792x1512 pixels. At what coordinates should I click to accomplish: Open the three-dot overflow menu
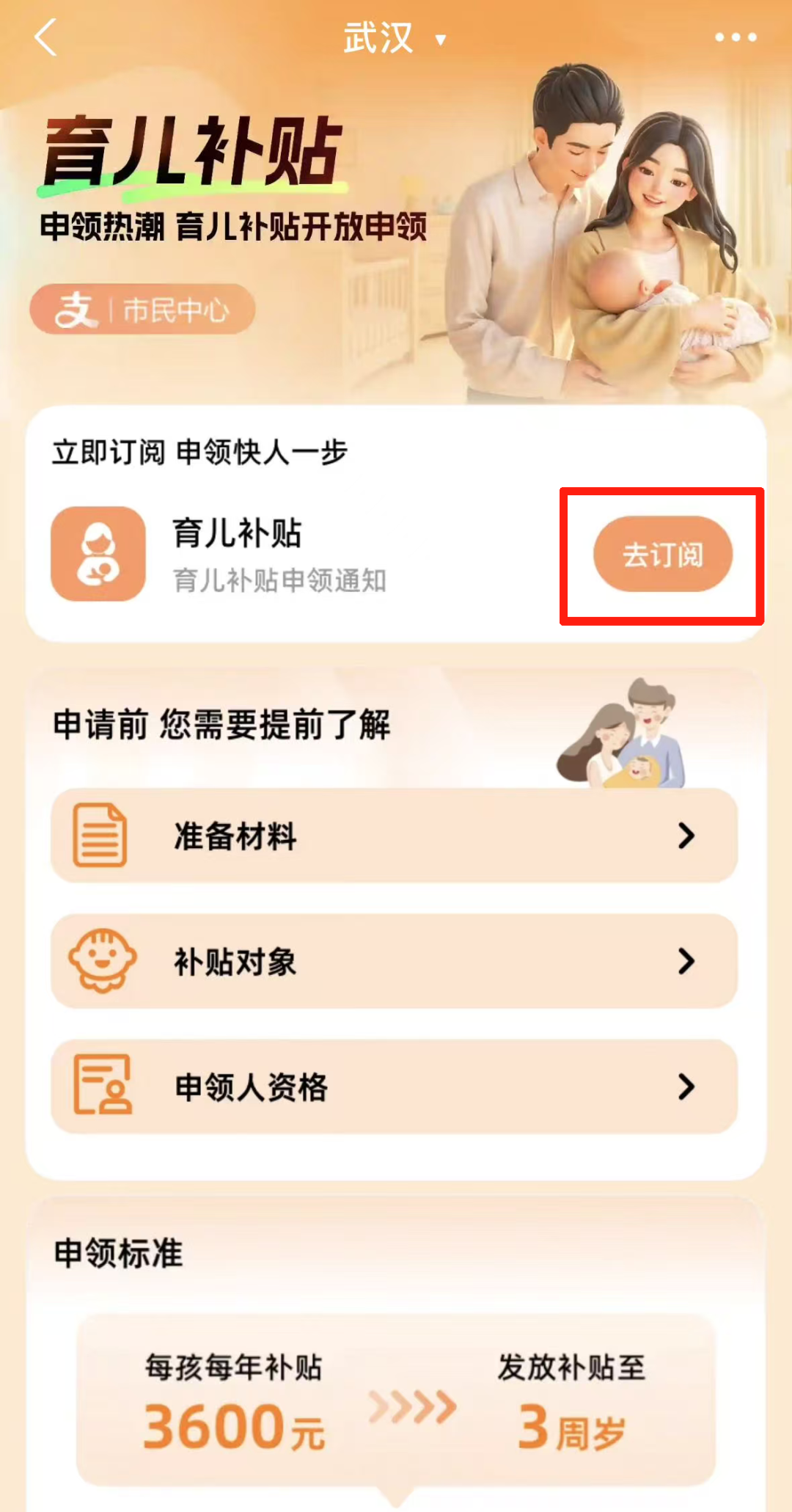click(x=736, y=37)
